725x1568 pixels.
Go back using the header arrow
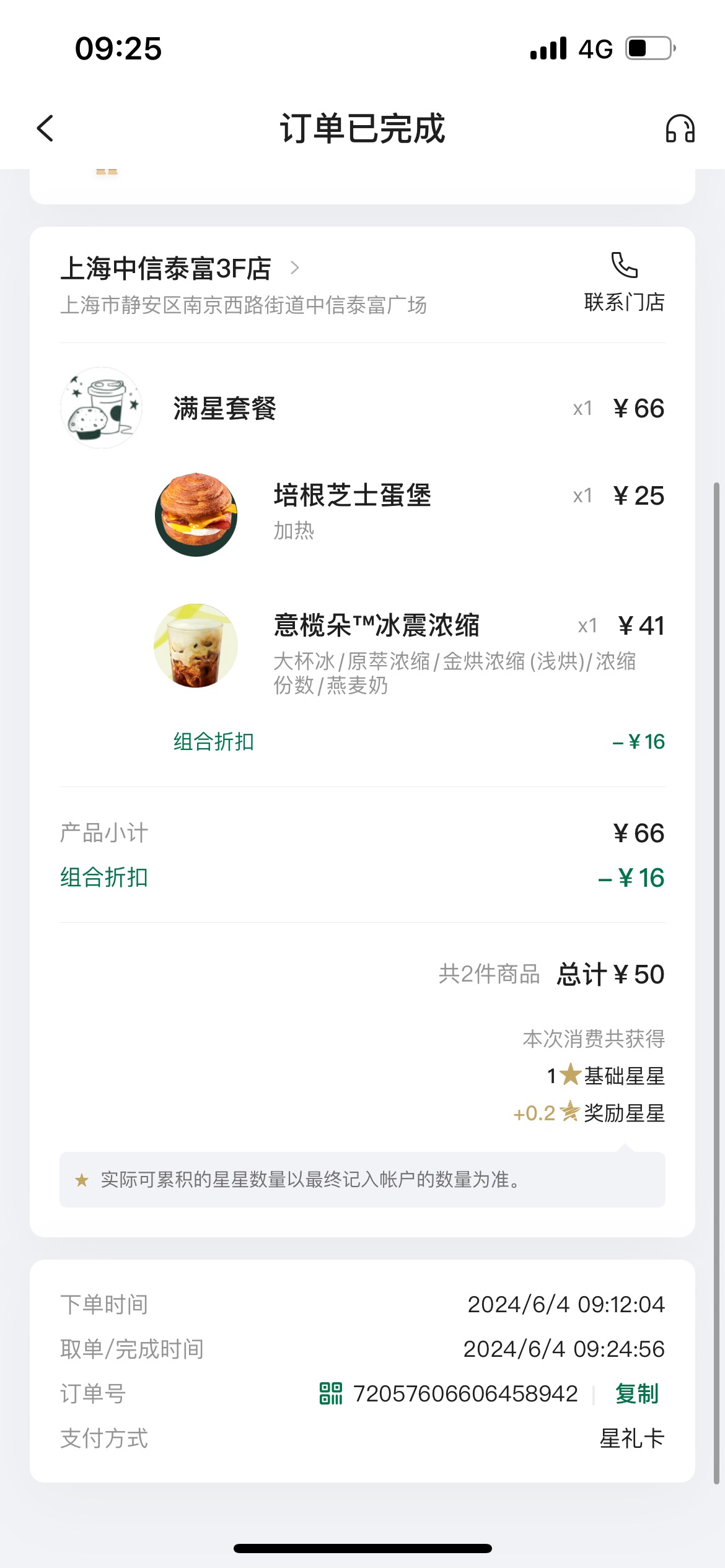(x=45, y=128)
